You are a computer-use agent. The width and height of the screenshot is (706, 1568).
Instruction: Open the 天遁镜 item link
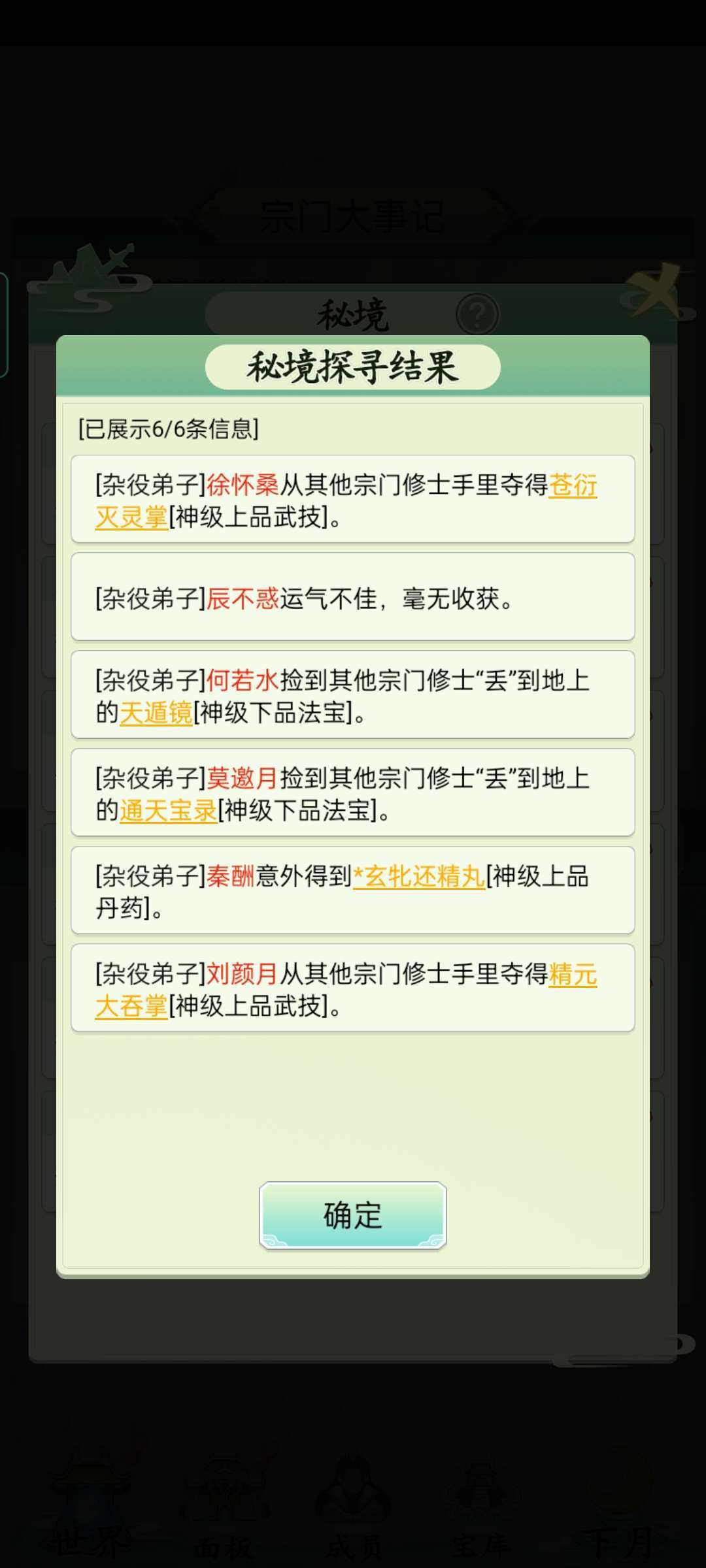[x=156, y=713]
